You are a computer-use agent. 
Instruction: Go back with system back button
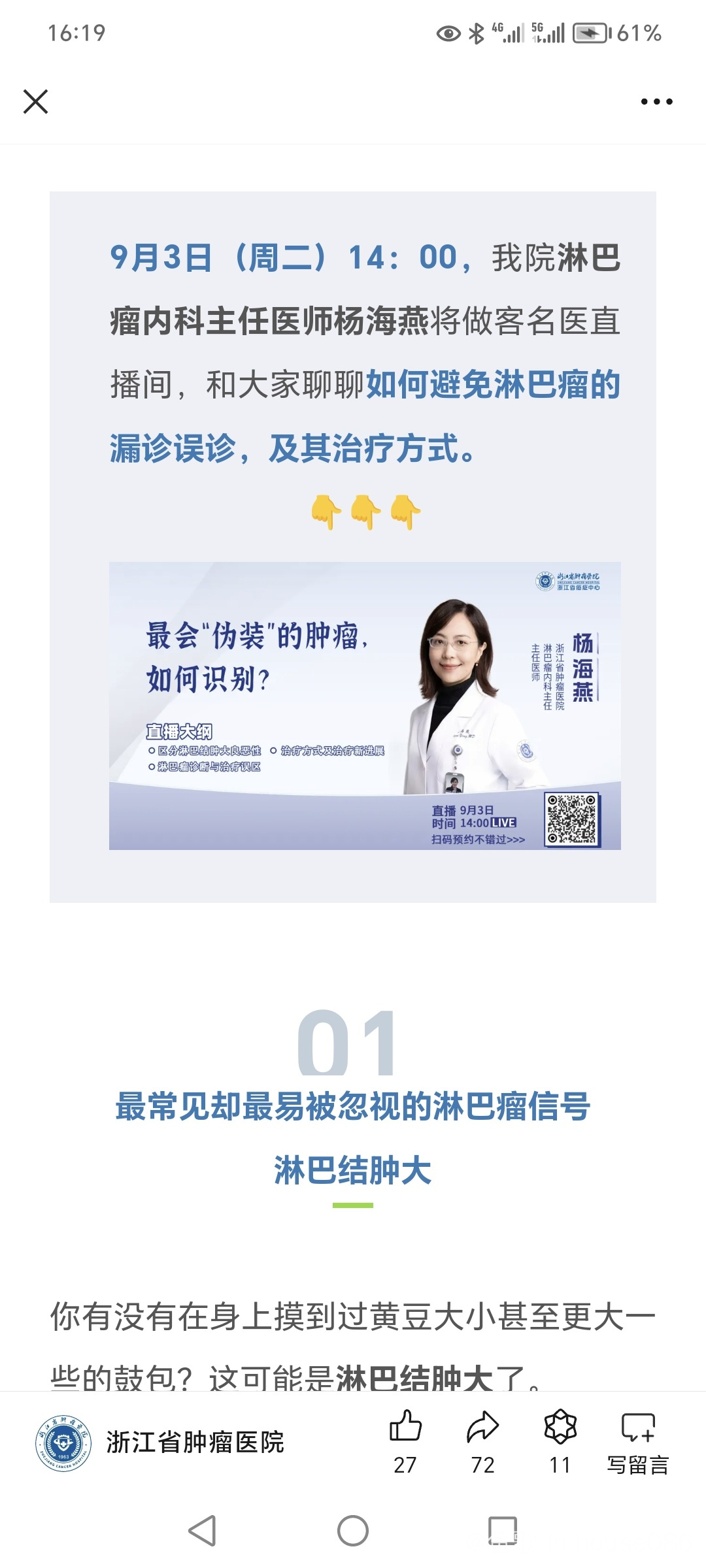point(202,1530)
